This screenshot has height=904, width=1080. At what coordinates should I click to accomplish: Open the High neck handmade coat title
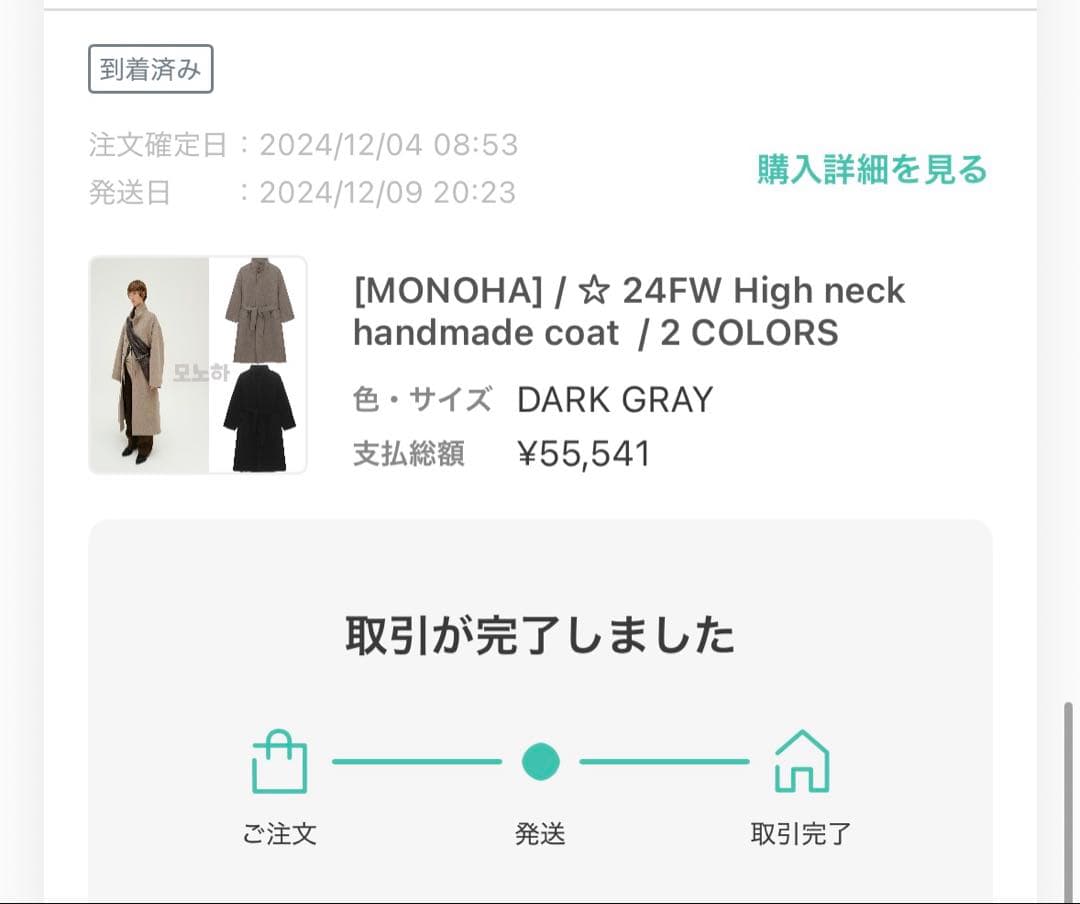tap(628, 311)
